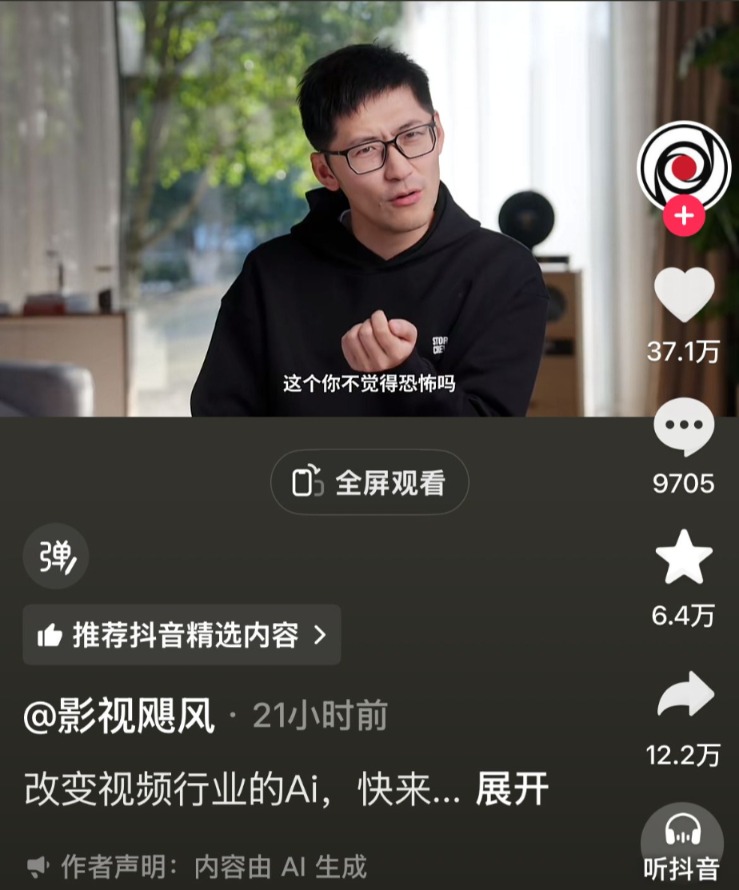Viewport: 739px width, 890px height.
Task: Open 推荐抖音精选内容 via its chevron
Action: point(321,634)
